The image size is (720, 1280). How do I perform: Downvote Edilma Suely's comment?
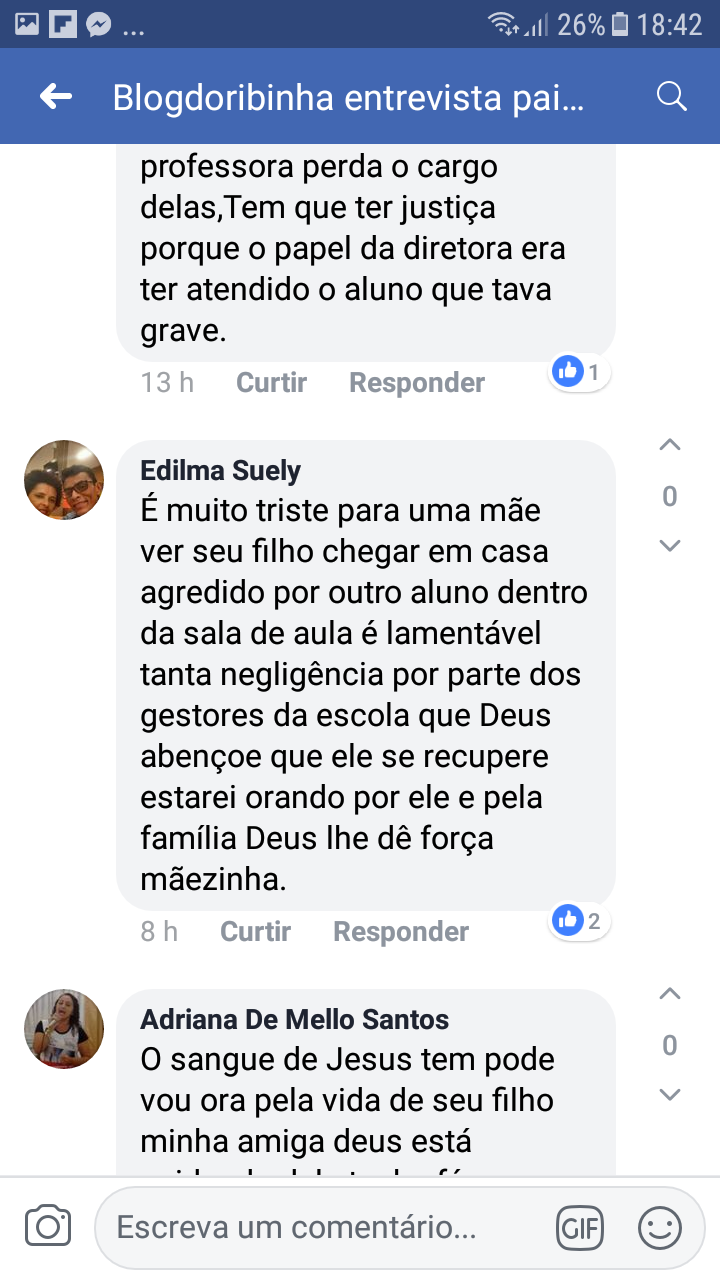[x=670, y=546]
